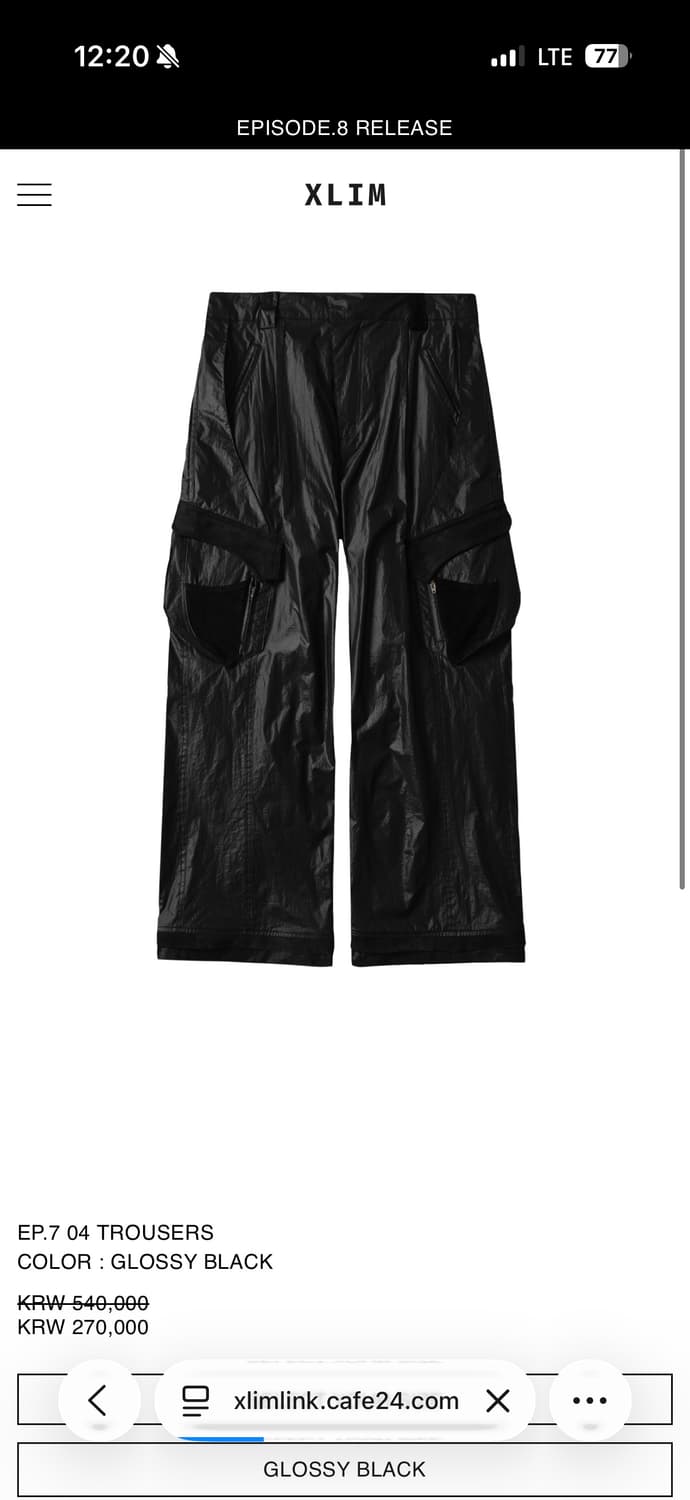Go back in the browser

pyautogui.click(x=97, y=1400)
